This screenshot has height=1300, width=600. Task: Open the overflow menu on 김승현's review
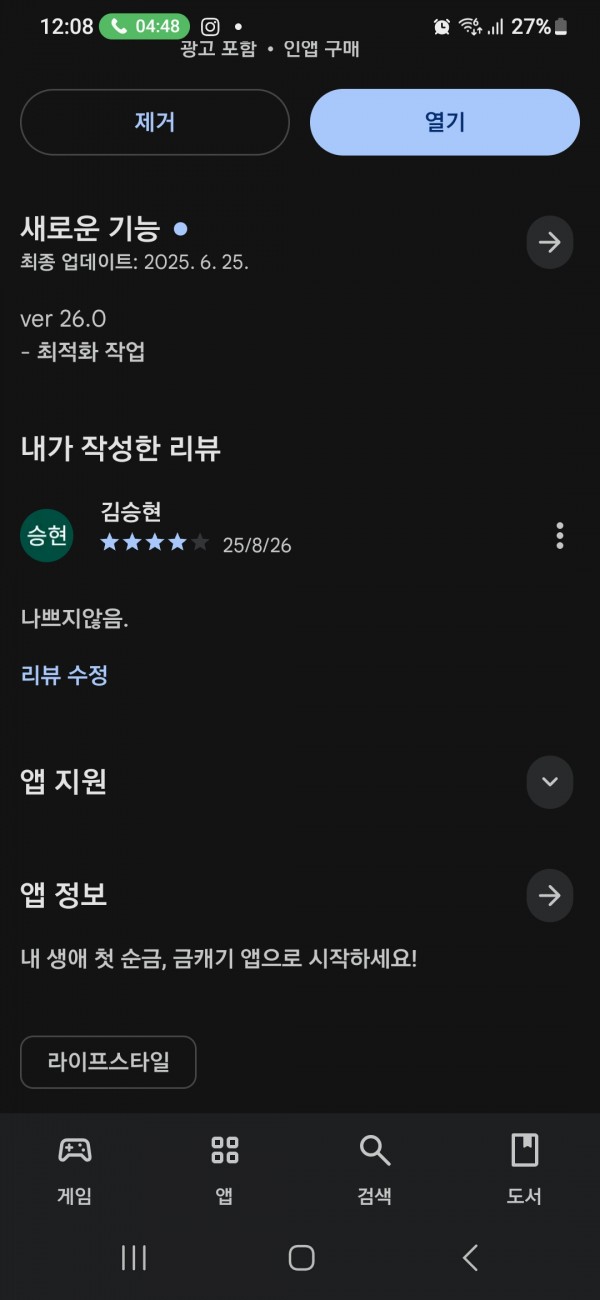pyautogui.click(x=560, y=536)
